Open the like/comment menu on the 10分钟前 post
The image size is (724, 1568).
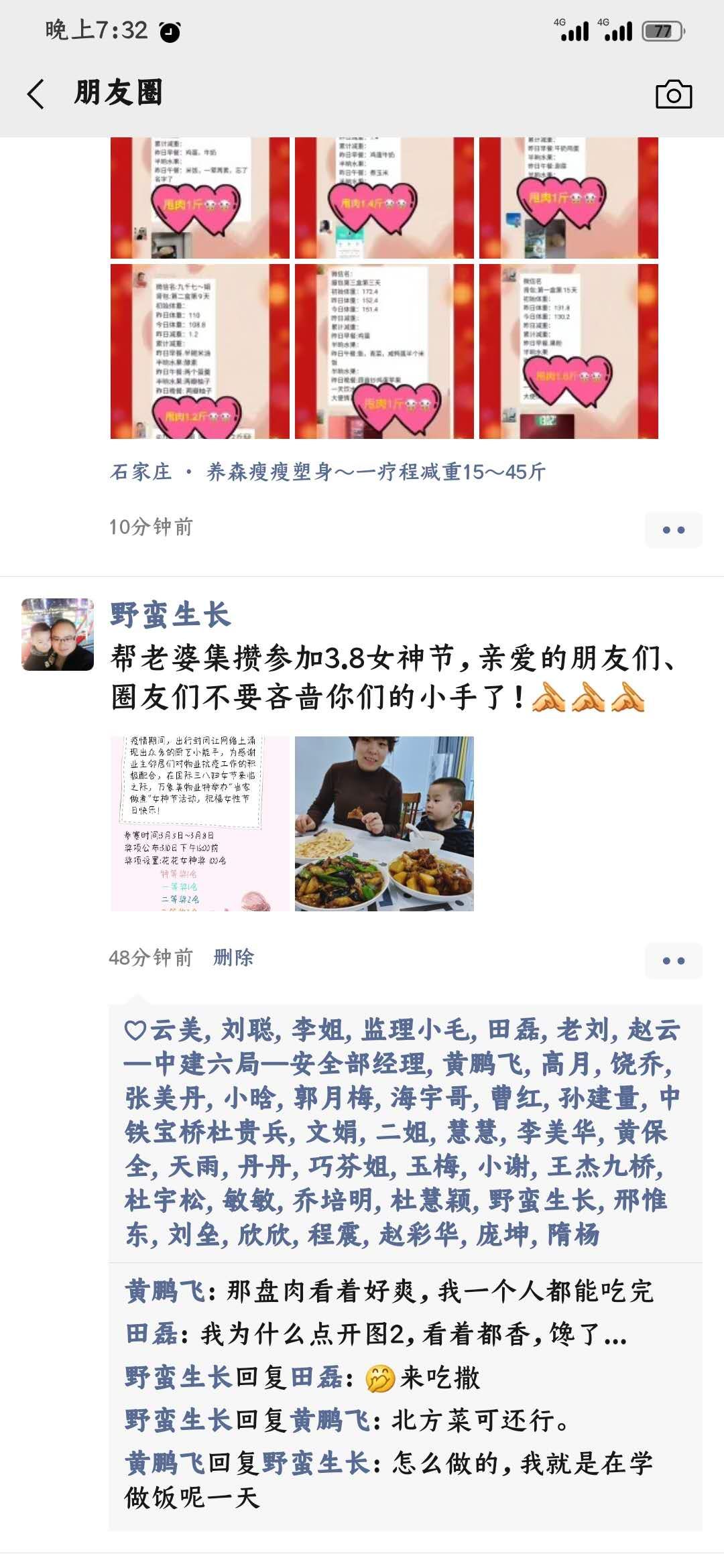click(x=673, y=530)
